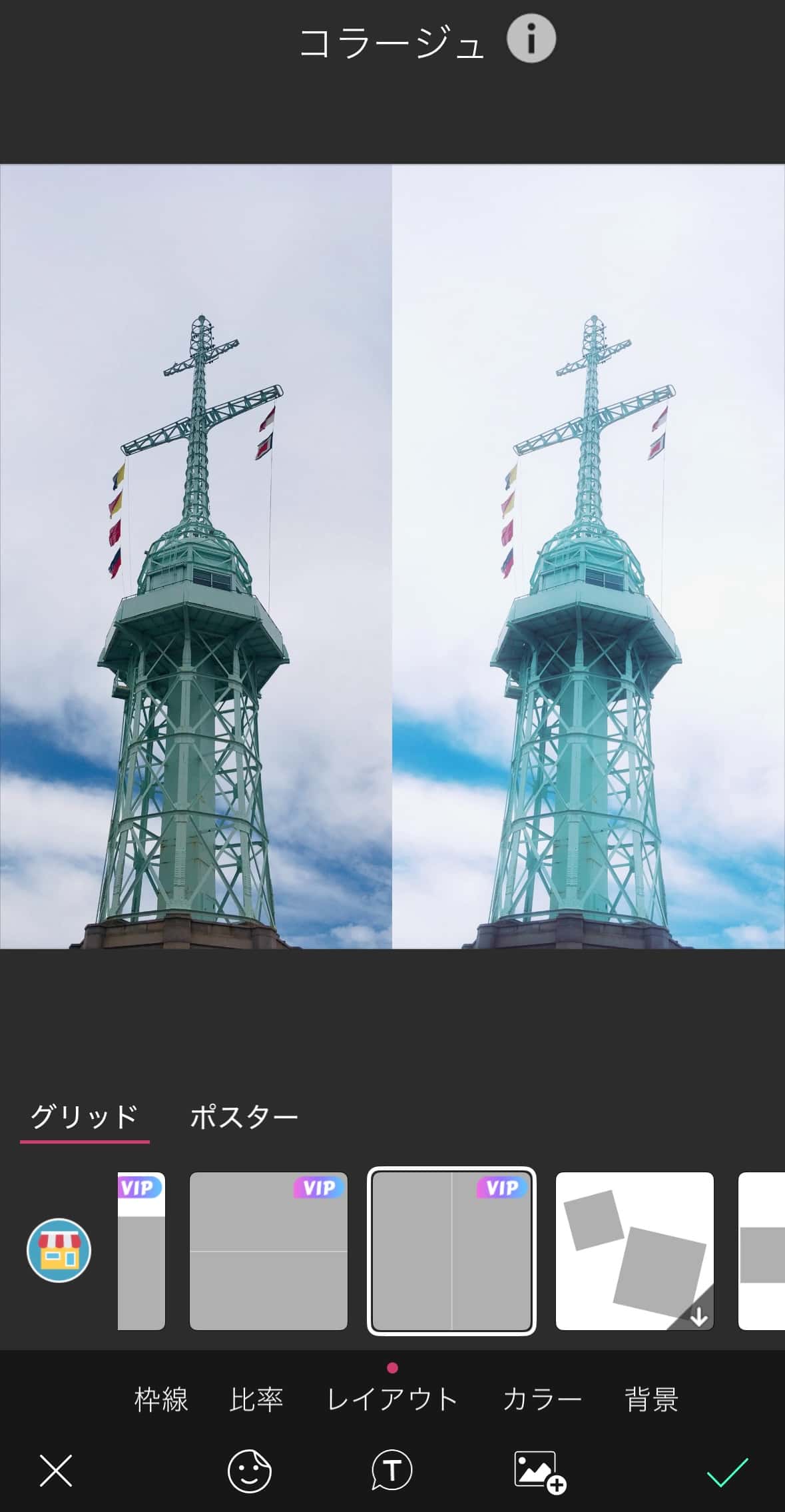Switch to the ポスター tab

click(244, 1117)
